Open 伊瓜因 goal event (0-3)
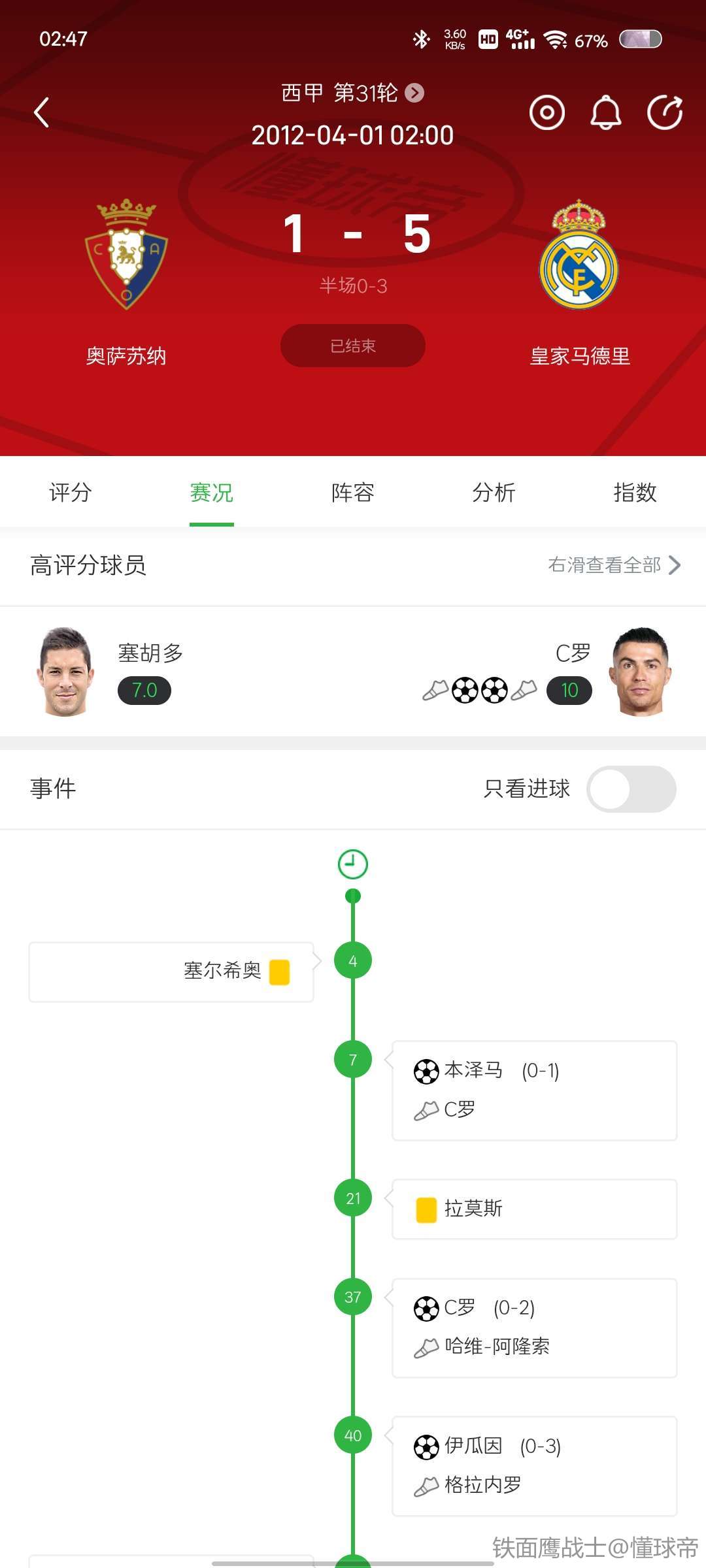This screenshot has width=706, height=1568. click(x=534, y=1465)
